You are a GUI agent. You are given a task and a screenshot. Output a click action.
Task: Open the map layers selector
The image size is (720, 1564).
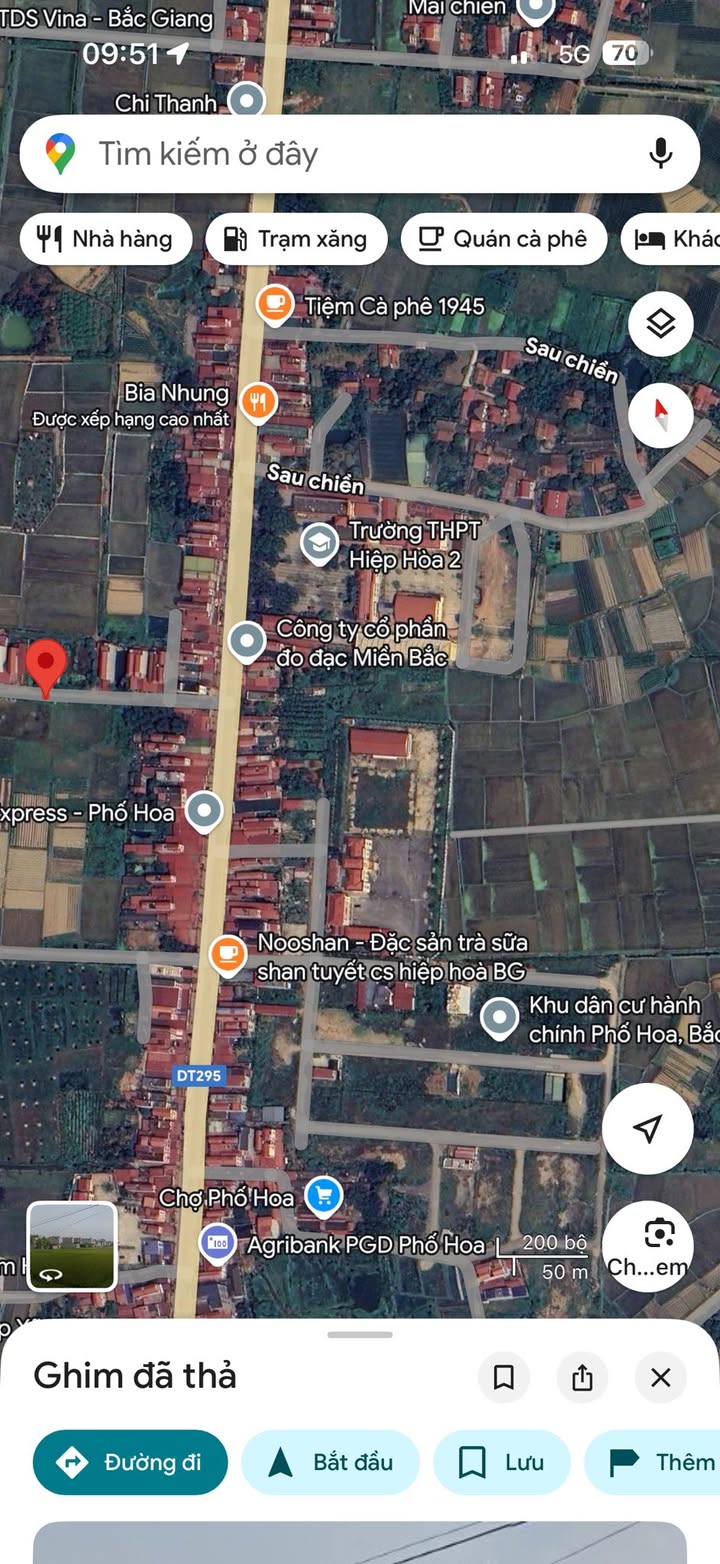[x=660, y=324]
